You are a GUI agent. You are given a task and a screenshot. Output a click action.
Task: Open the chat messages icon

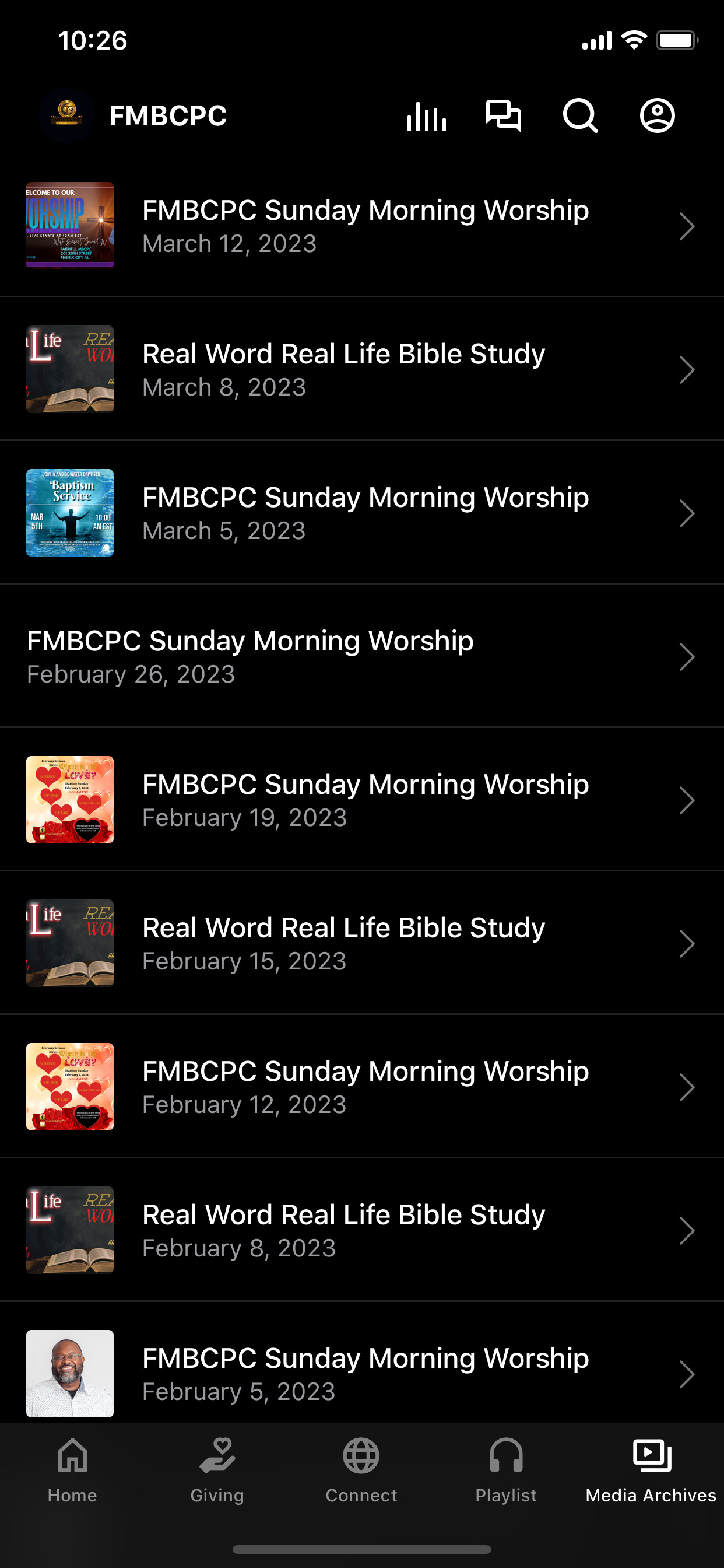point(503,116)
